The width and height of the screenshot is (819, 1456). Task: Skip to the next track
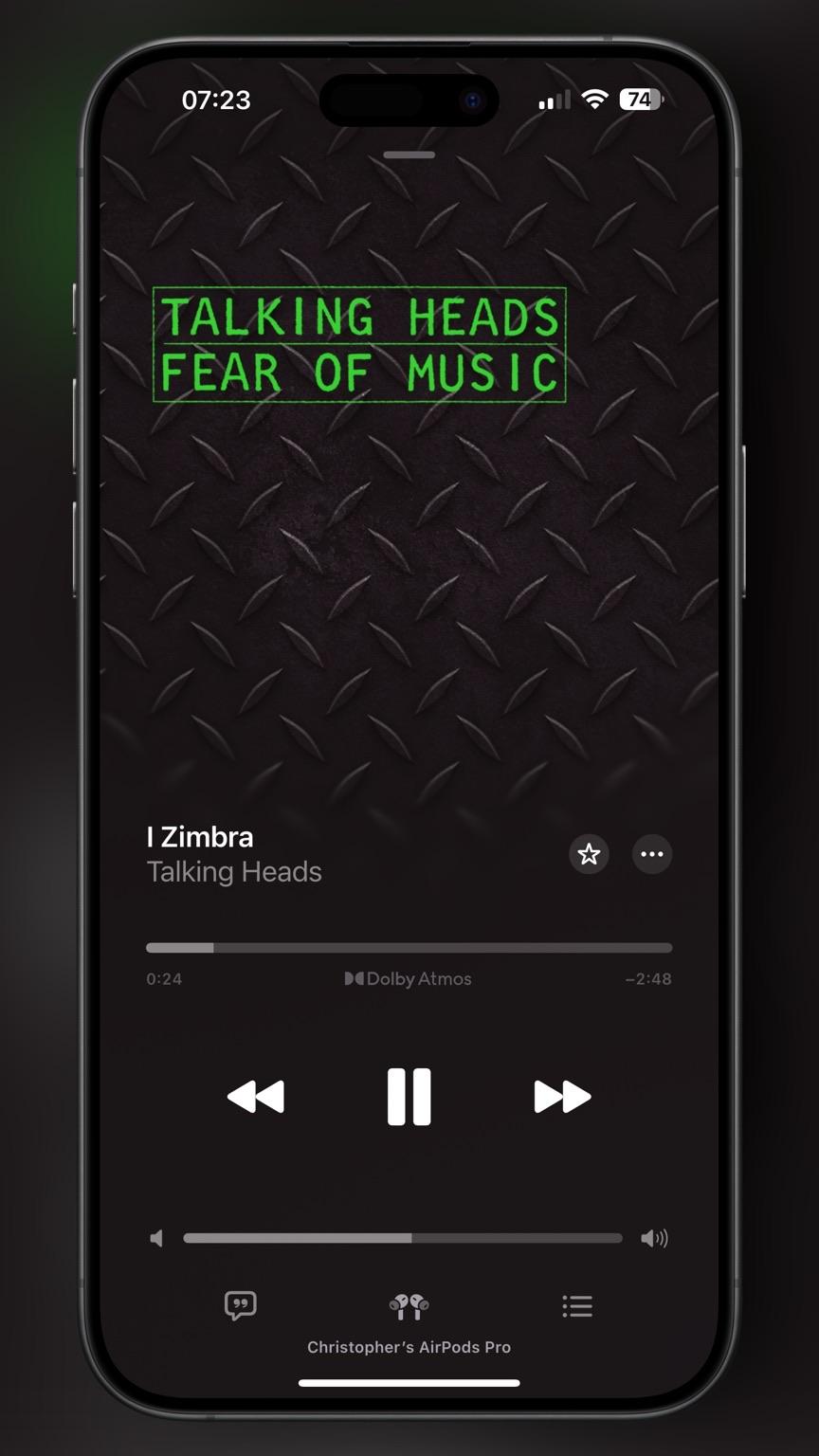pyautogui.click(x=562, y=1097)
